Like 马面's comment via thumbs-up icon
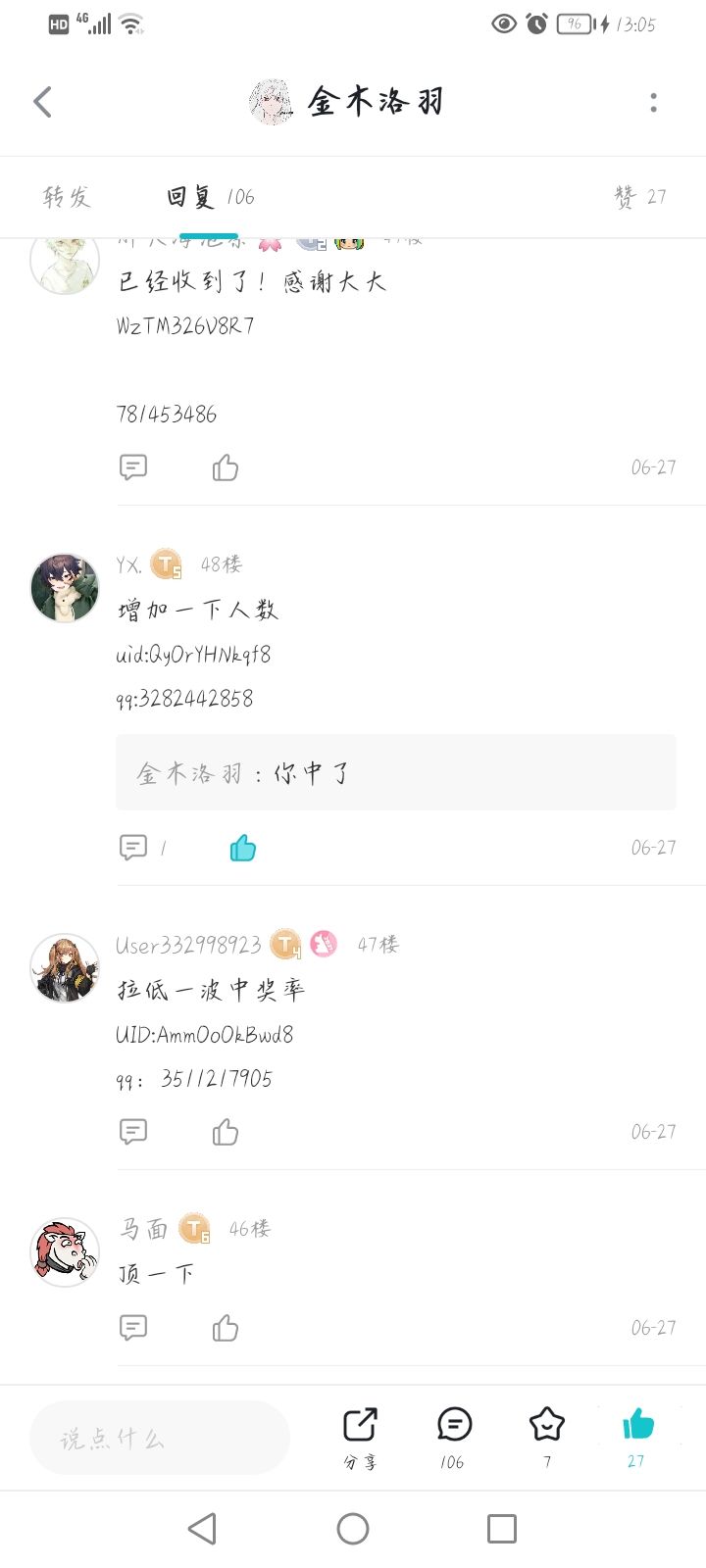Screen dimensions: 706x1568 pyautogui.click(x=225, y=1328)
